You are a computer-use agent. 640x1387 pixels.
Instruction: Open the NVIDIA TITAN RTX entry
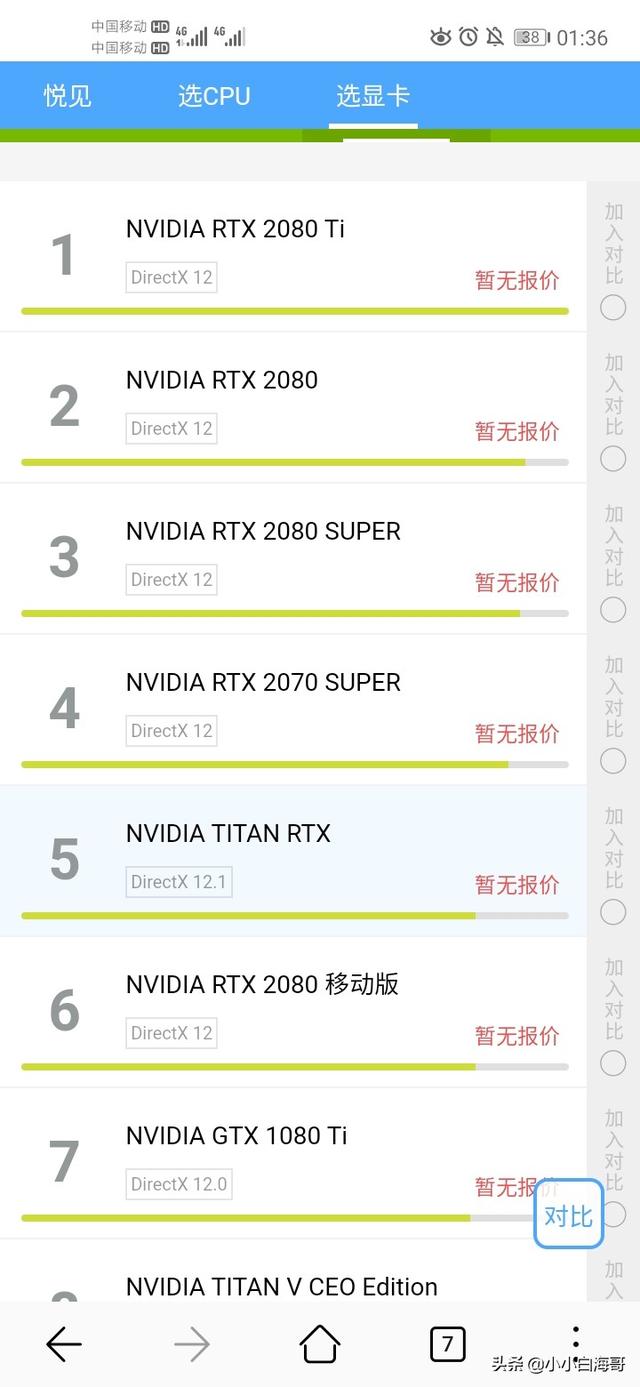click(293, 860)
